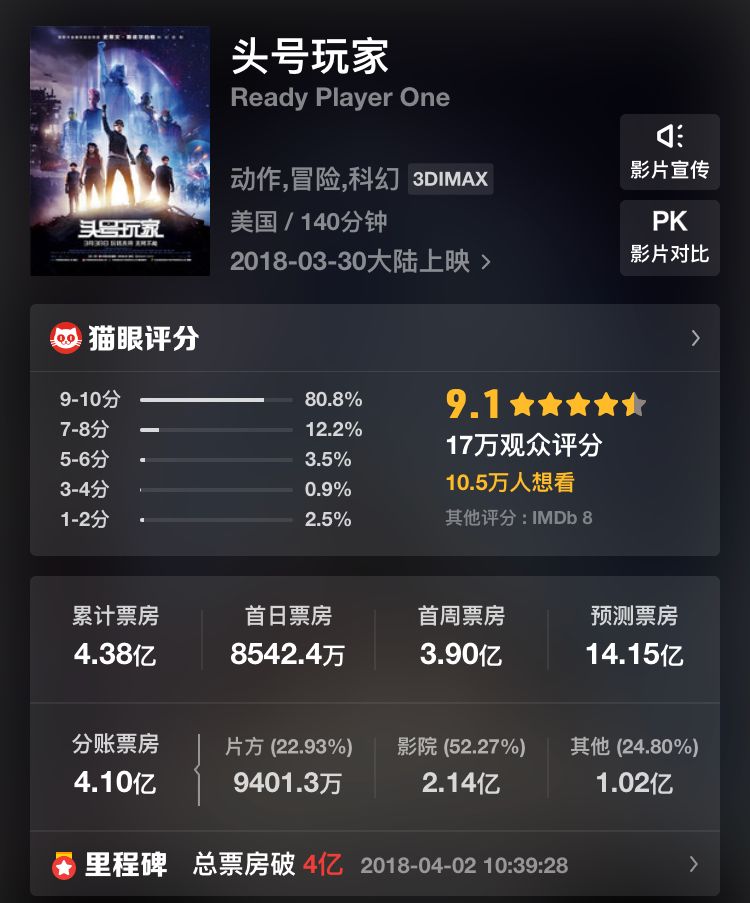Expand the 猫眼评分 rating section
The height and width of the screenshot is (903, 750).
point(375,338)
